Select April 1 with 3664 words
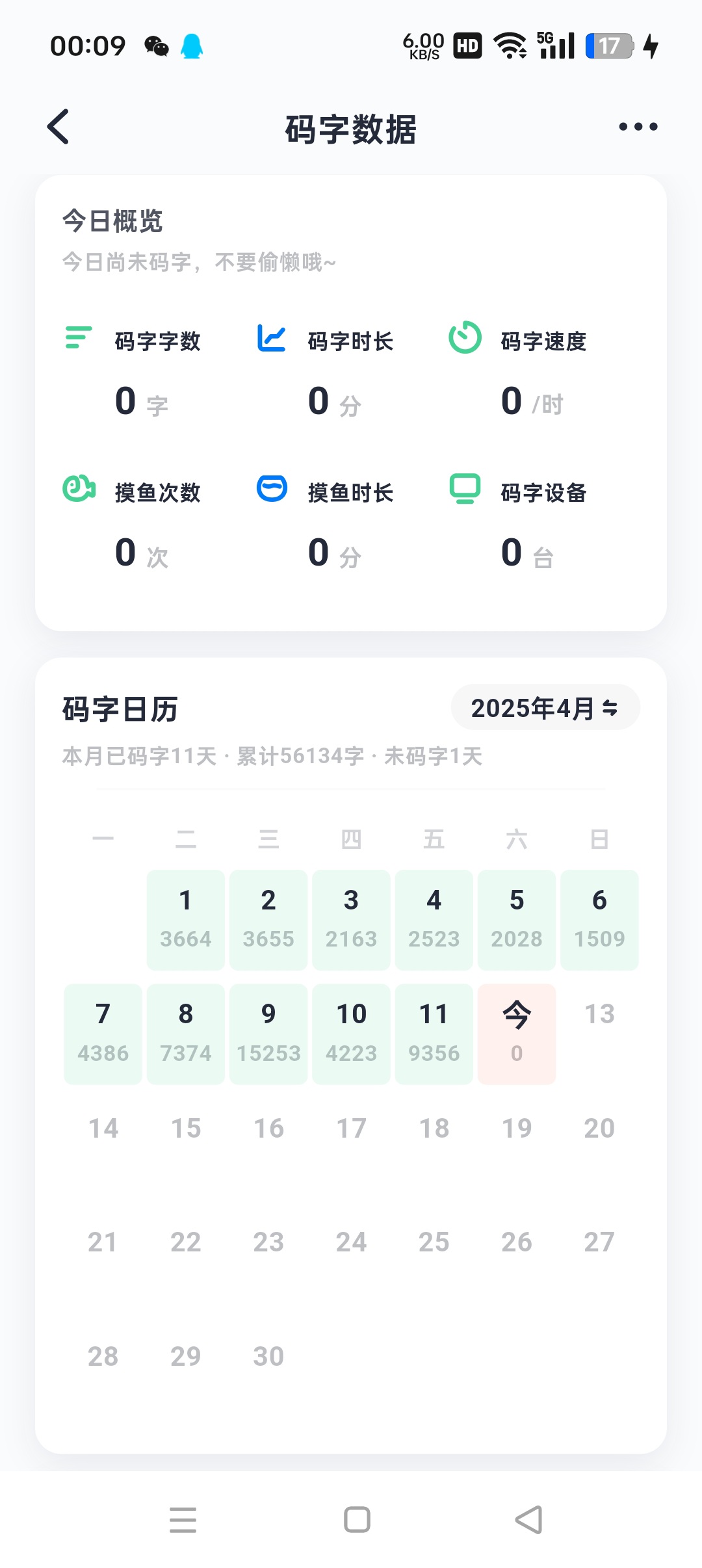 (x=185, y=919)
